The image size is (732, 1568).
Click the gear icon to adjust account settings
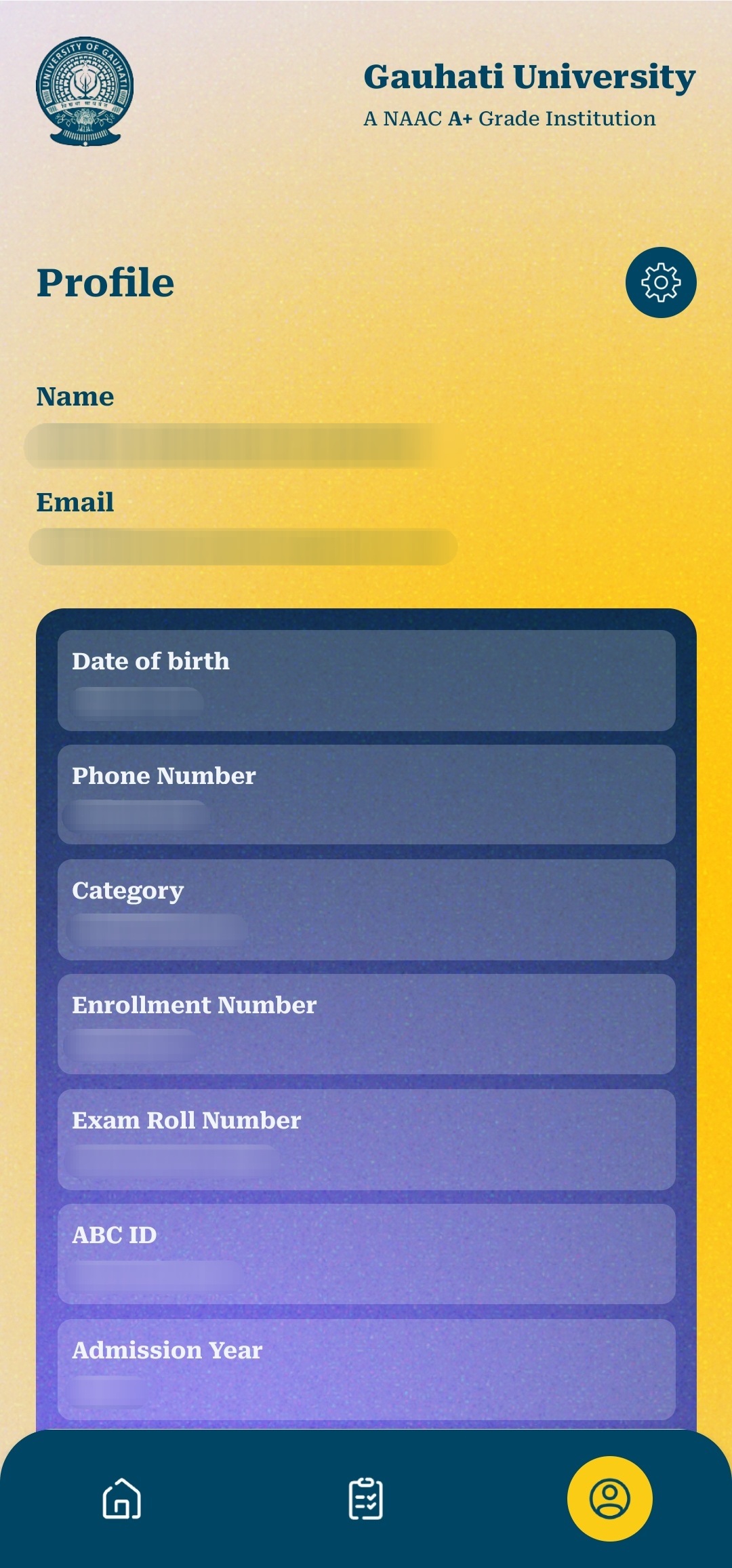pos(661,283)
